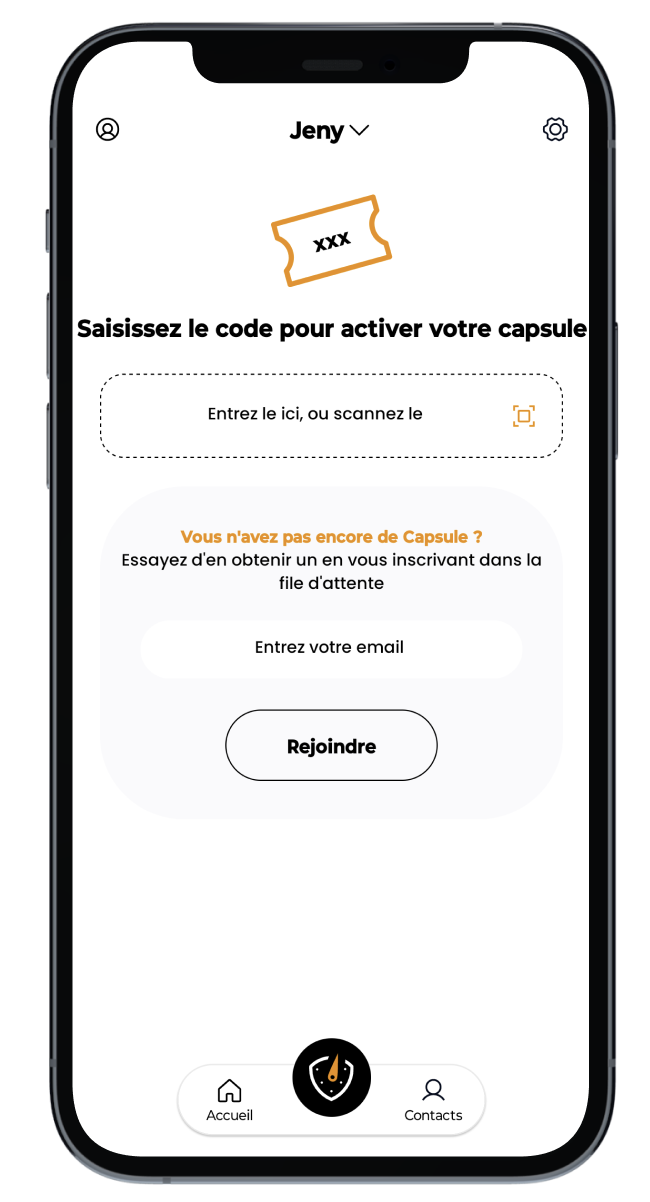Image resolution: width=650 pixels, height=1202 pixels.
Task: Open the central shield button
Action: pos(331,1077)
